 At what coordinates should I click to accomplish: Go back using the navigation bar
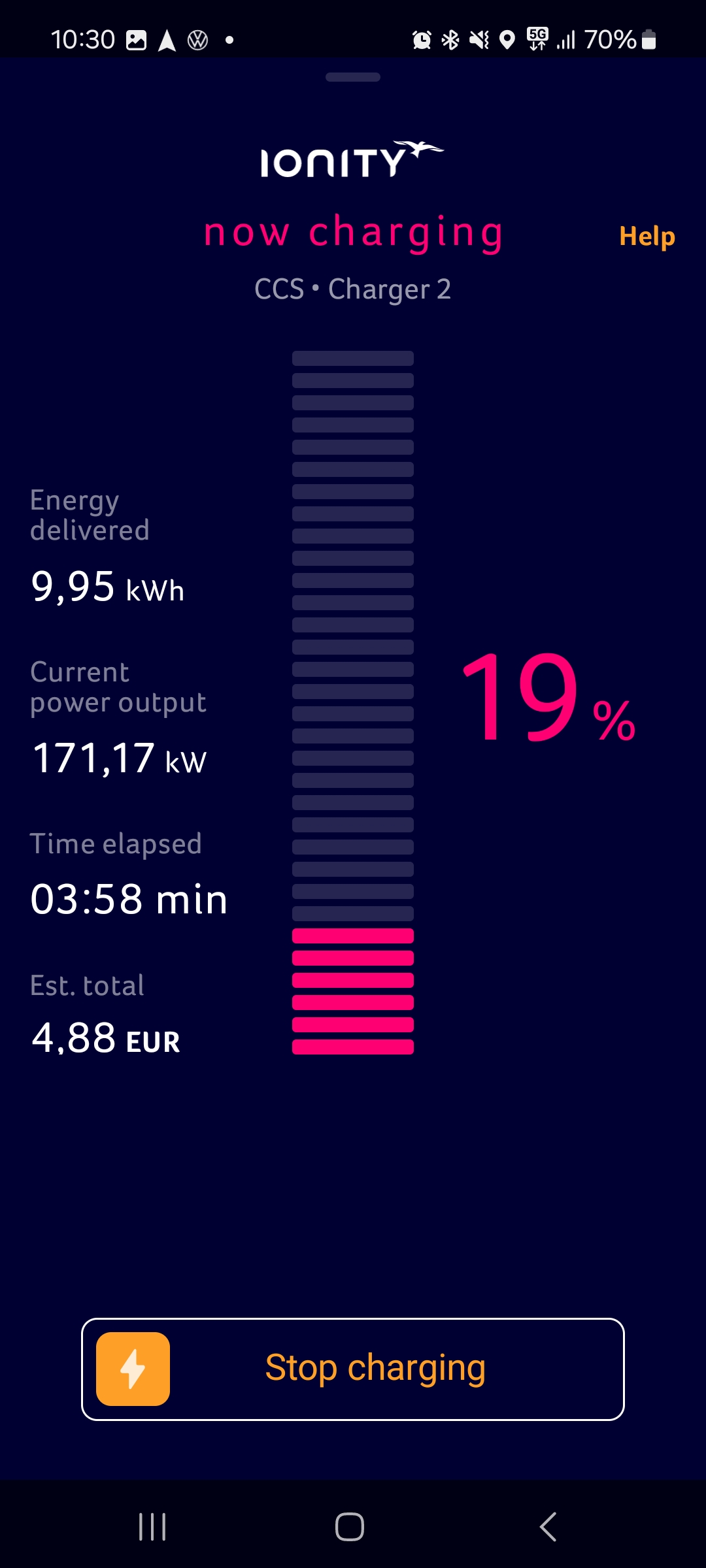point(548,1527)
